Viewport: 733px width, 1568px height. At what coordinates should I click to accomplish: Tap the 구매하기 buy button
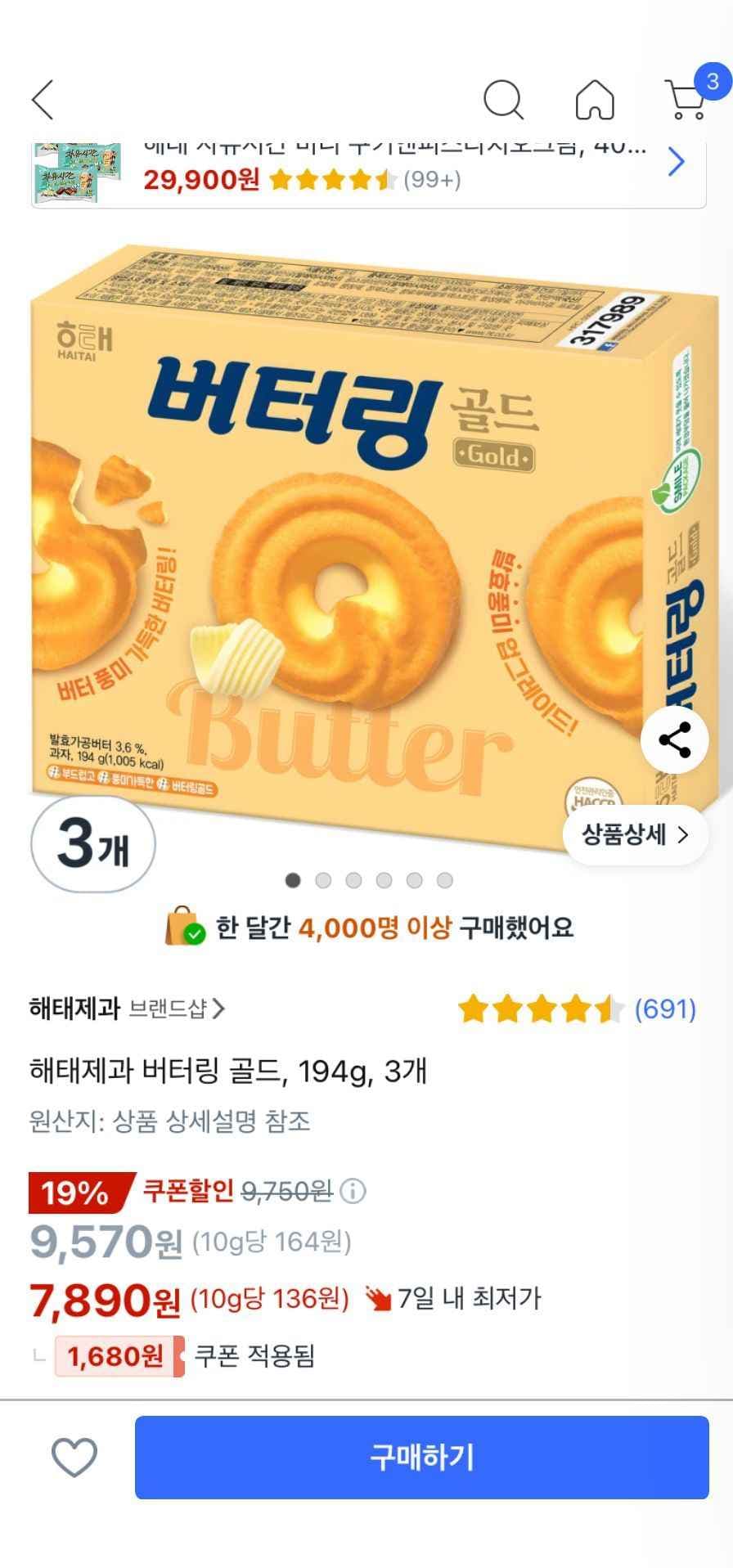pyautogui.click(x=421, y=1457)
